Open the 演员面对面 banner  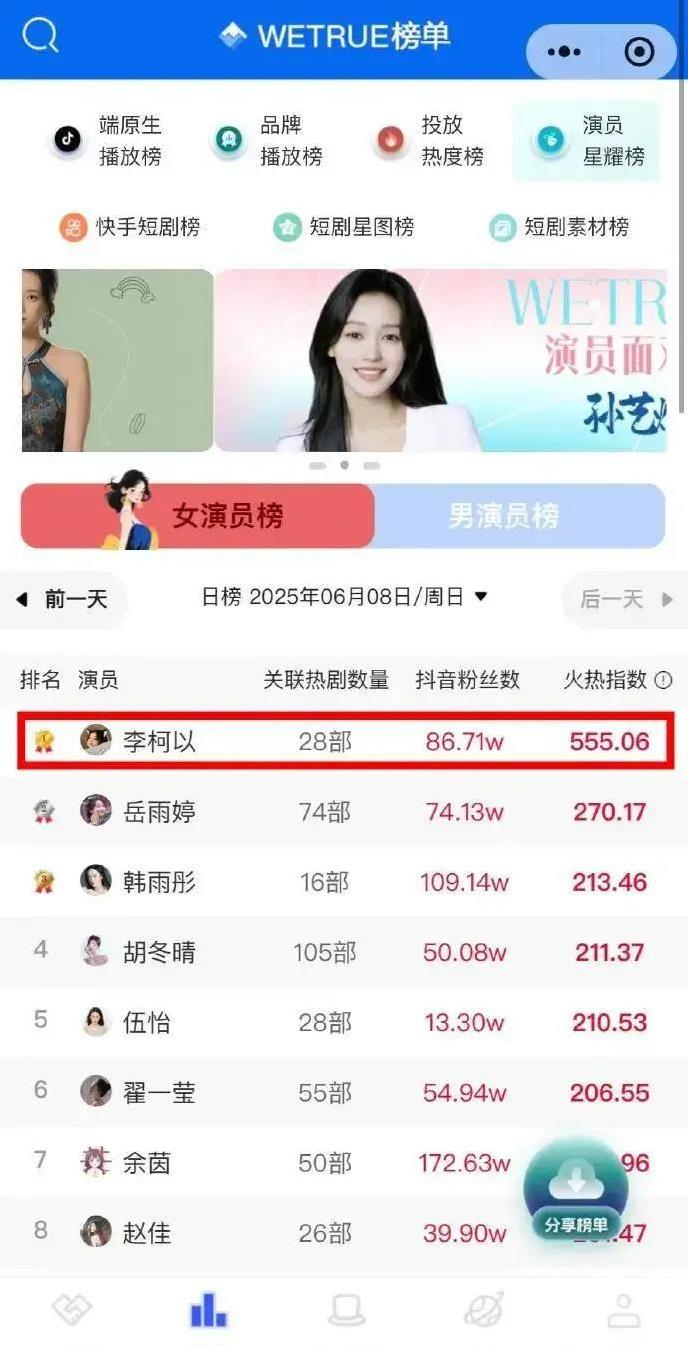click(x=440, y=360)
